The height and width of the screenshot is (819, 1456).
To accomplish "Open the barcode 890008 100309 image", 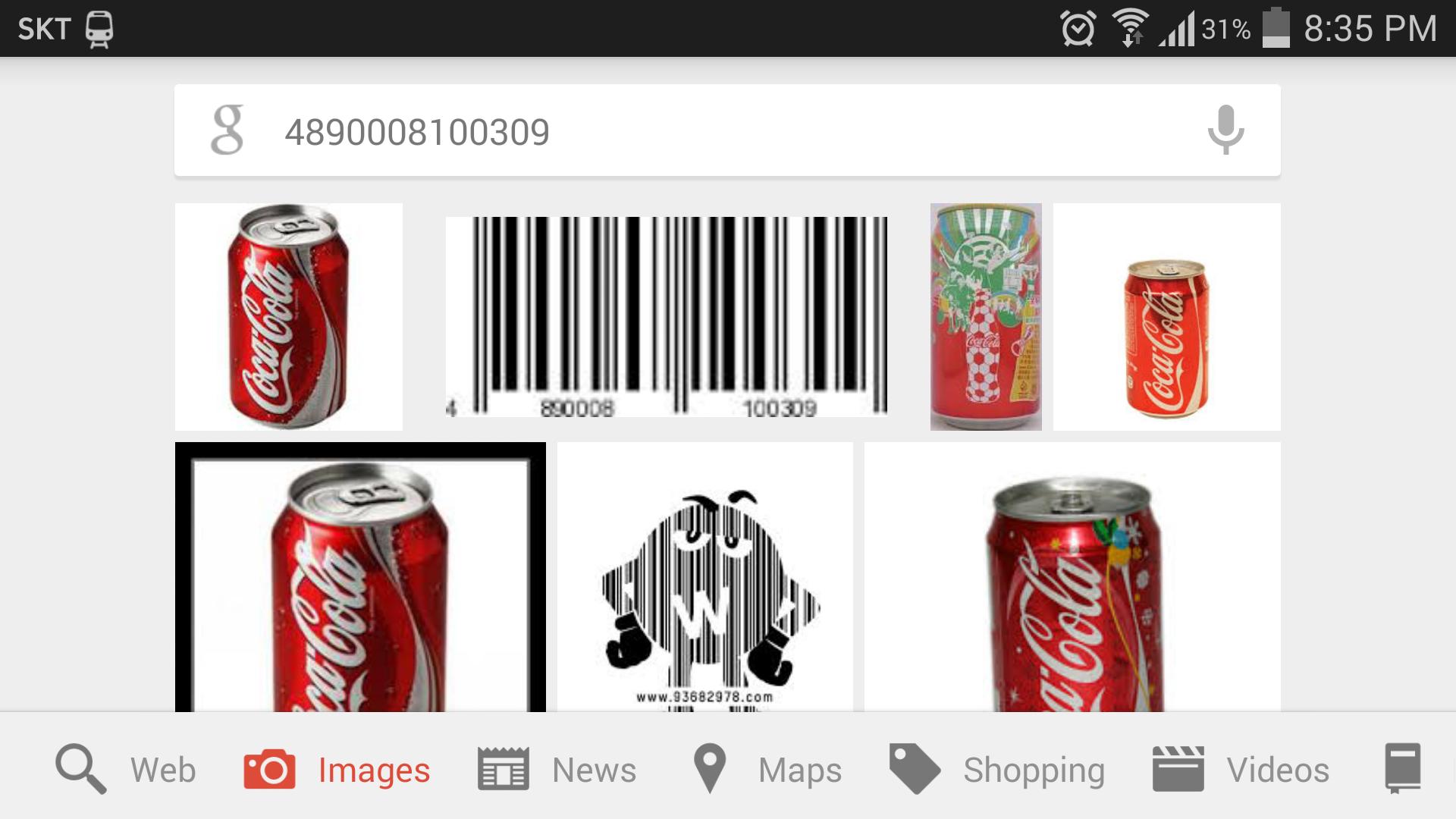I will pos(666,316).
